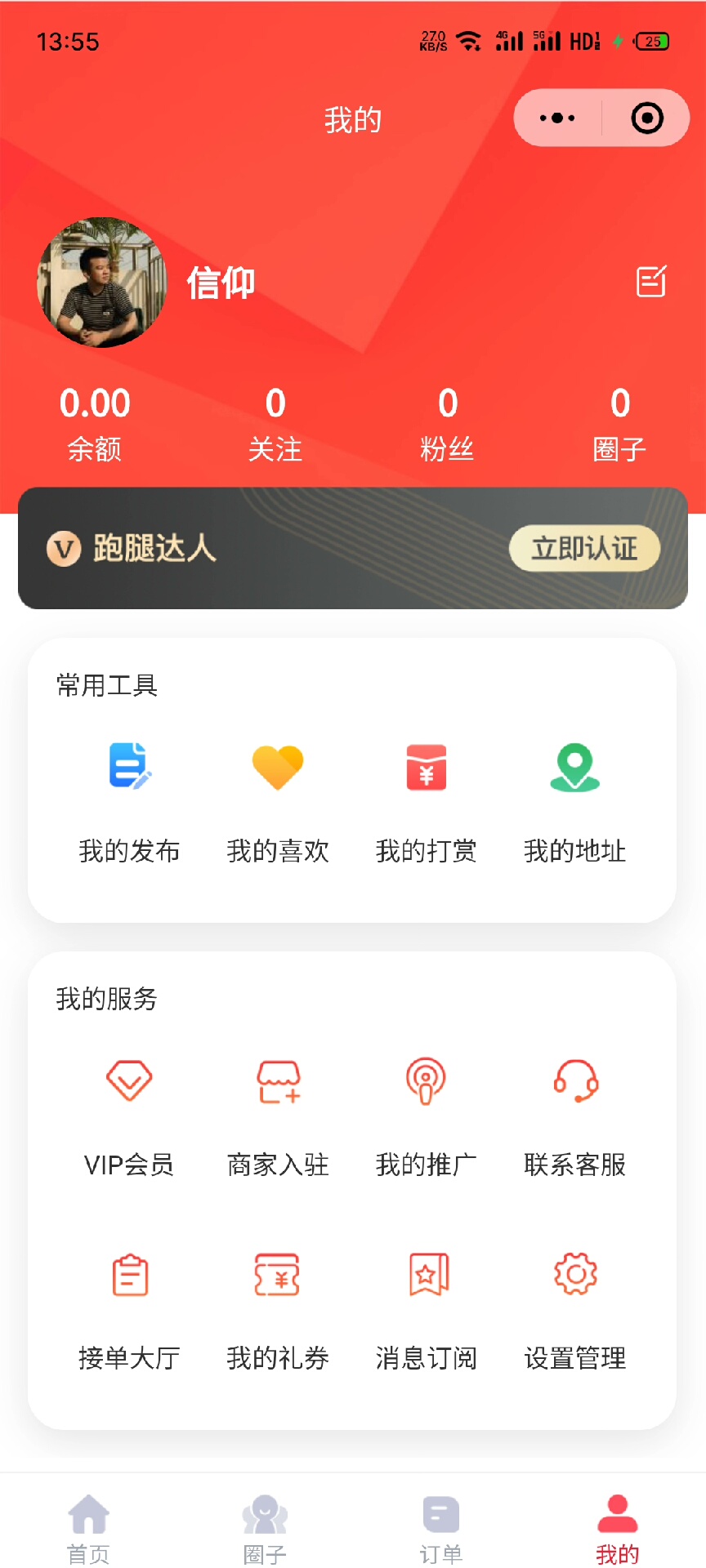Switch to the 首页 tab

88,1527
